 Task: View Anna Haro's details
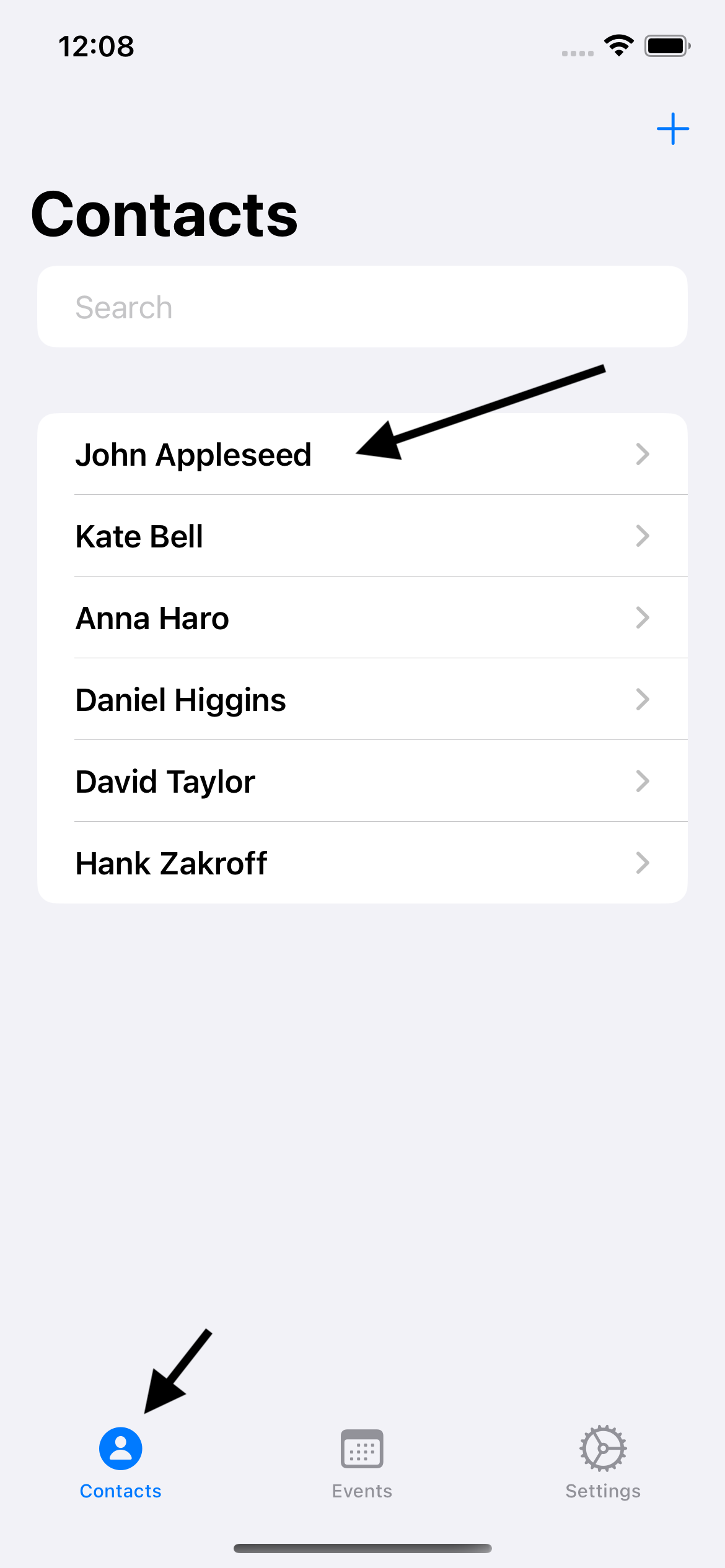(x=362, y=617)
